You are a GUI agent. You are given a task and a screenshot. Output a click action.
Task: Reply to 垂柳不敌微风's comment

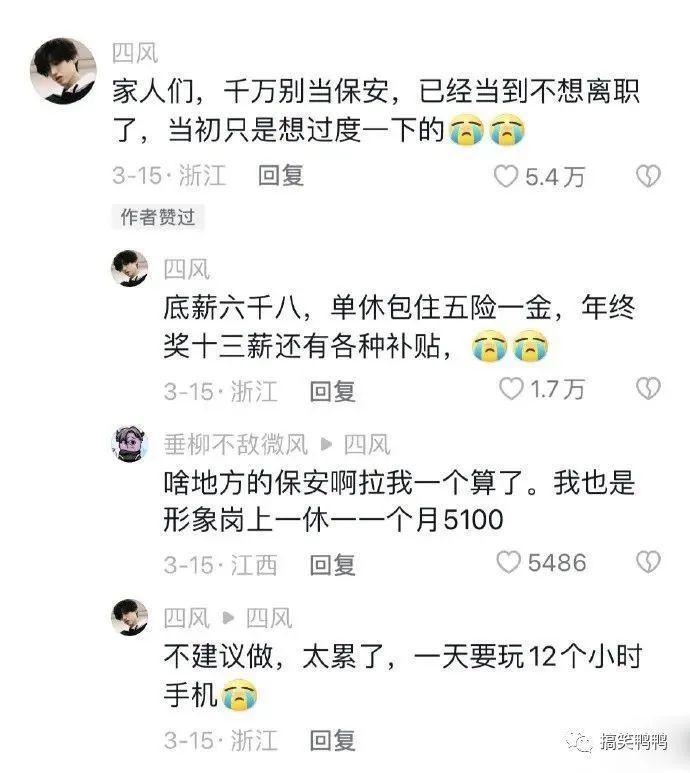click(332, 564)
